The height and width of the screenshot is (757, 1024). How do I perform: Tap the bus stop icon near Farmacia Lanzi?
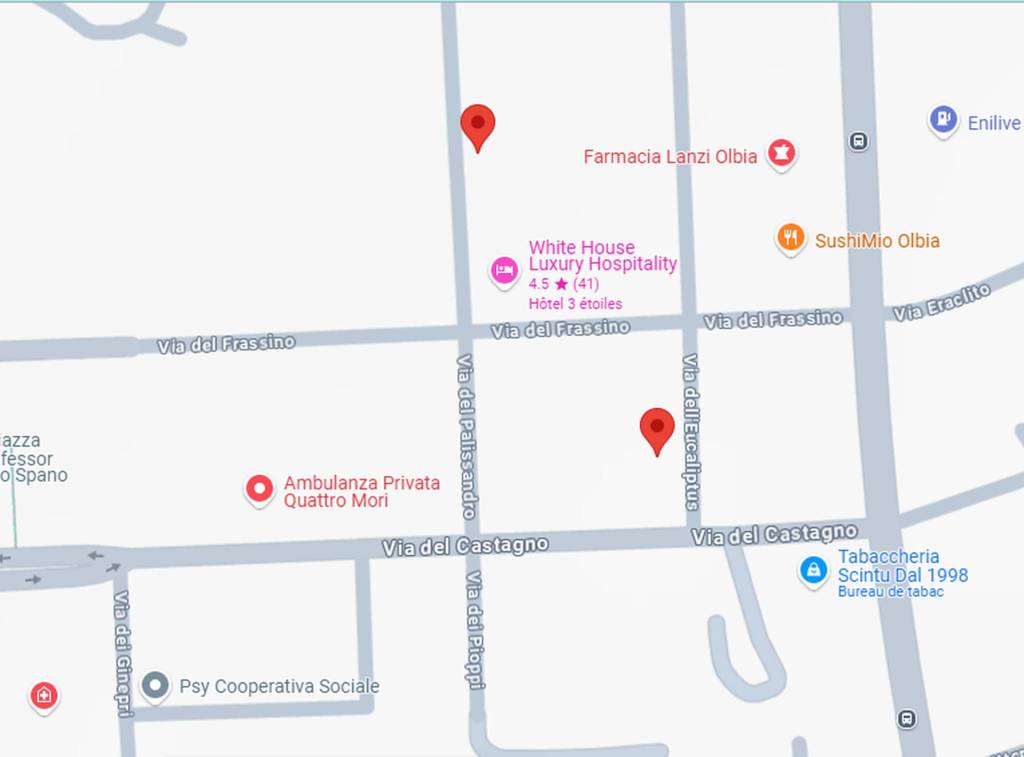tap(858, 141)
